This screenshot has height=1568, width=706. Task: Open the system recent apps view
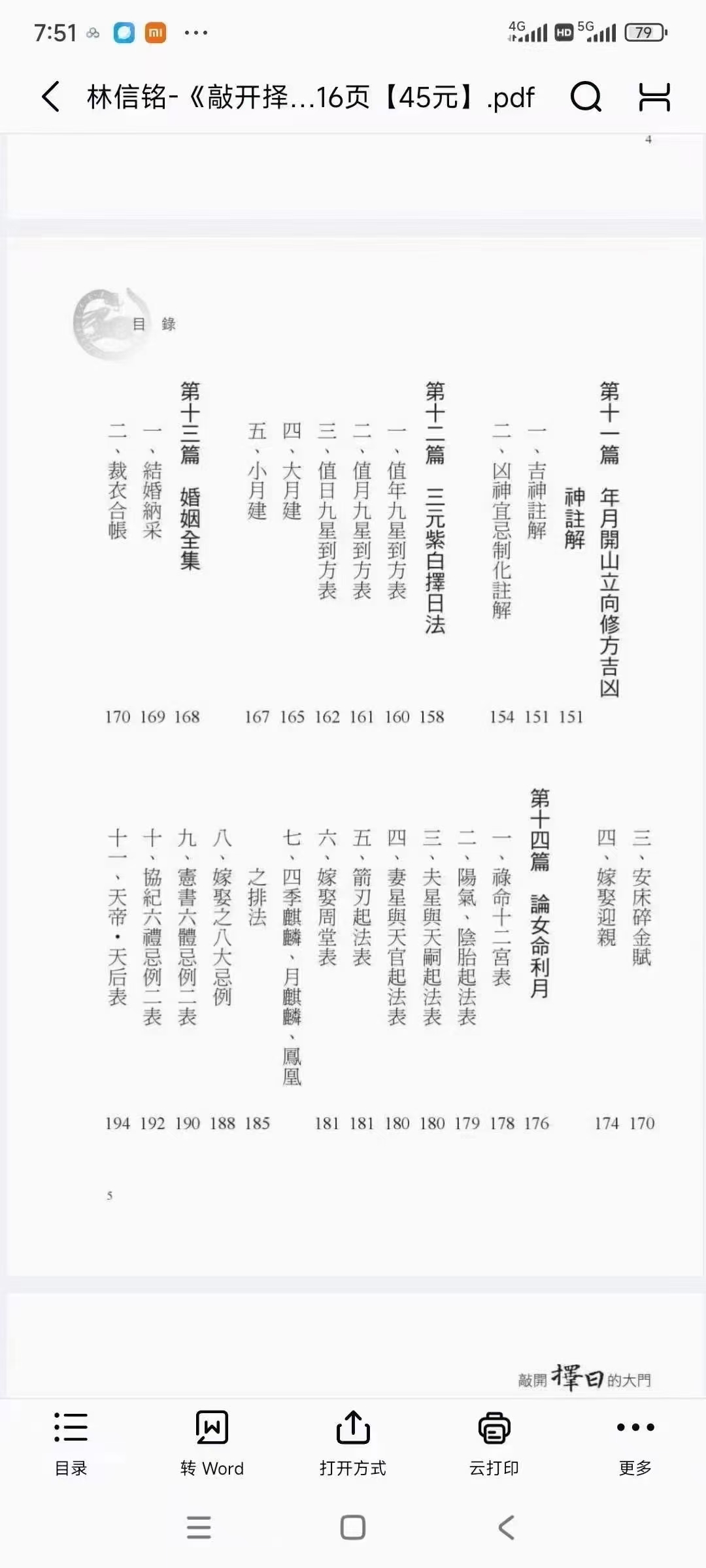(x=199, y=1527)
